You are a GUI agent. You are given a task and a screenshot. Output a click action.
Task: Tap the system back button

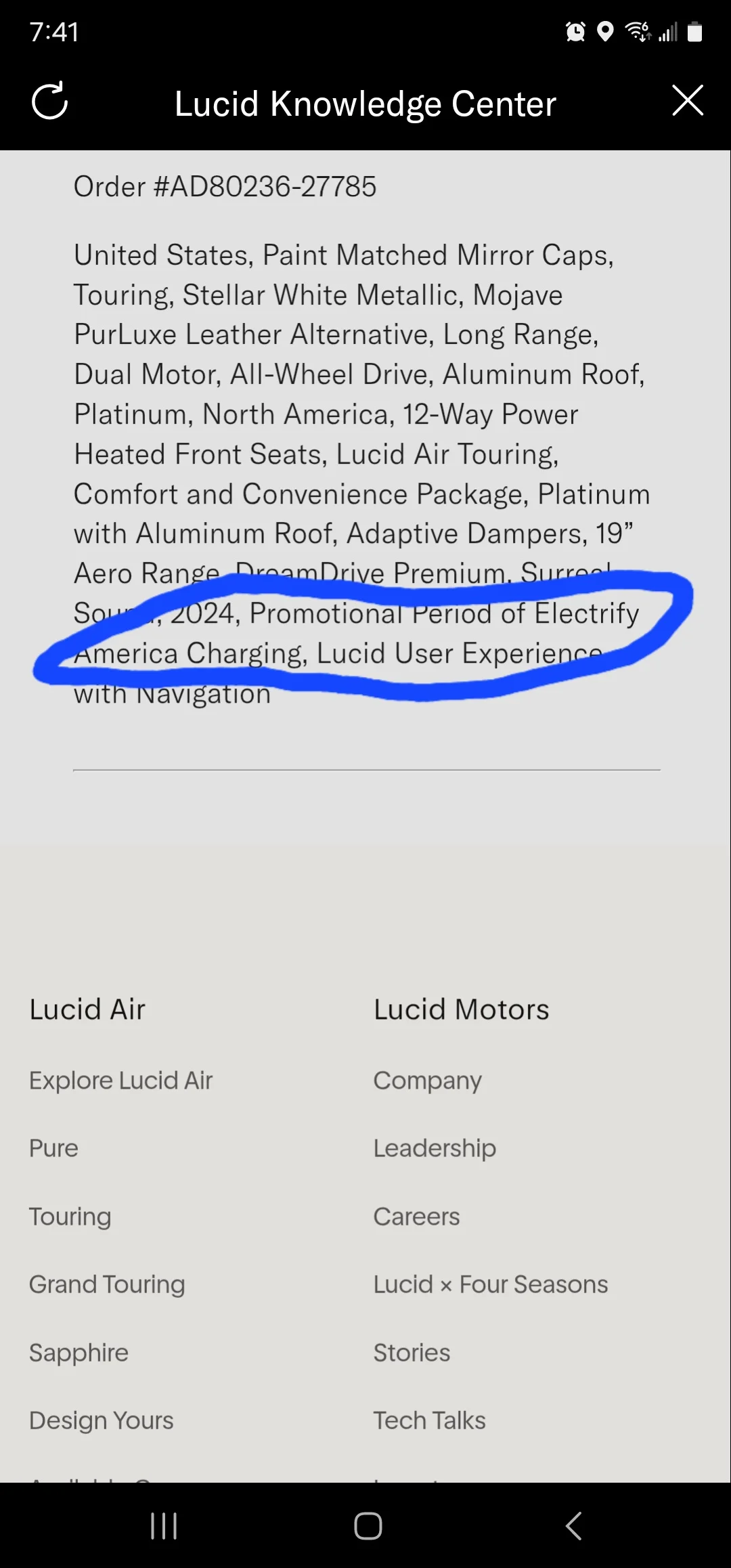[573, 1526]
